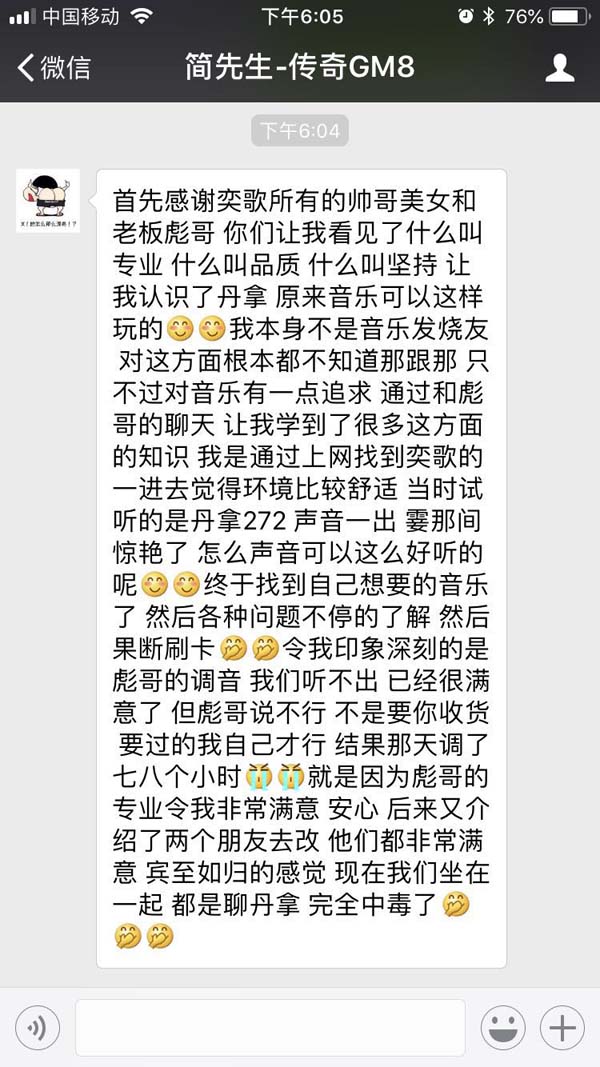Open the plus attachment menu
600x1067 pixels.
(562, 1027)
